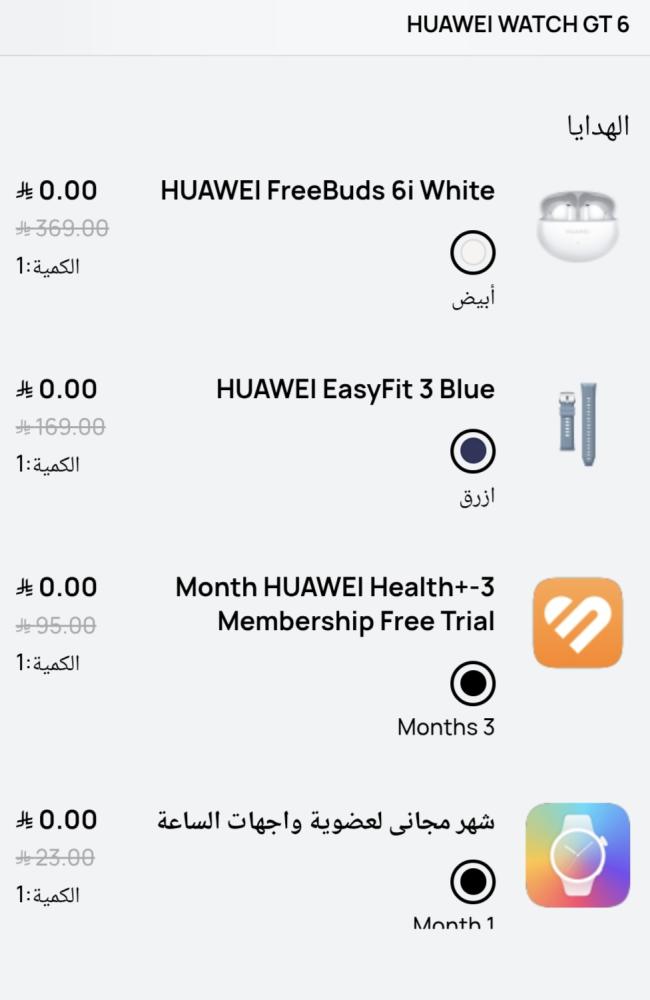650x1000 pixels.
Task: Select the white color swatch for FreeBuds 6i
Action: tap(473, 254)
